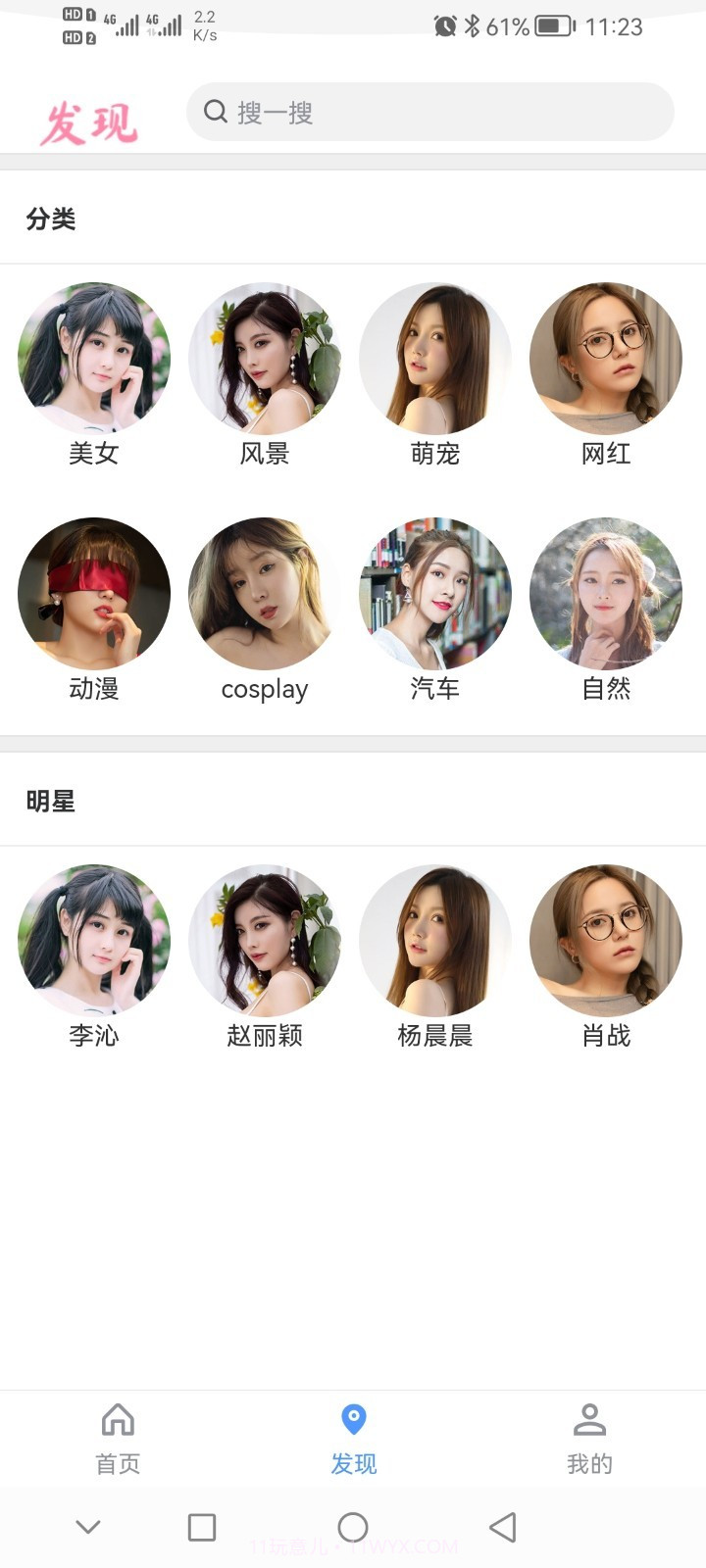The width and height of the screenshot is (706, 1568).
Task: Open the 汽车 category
Action: click(435, 593)
